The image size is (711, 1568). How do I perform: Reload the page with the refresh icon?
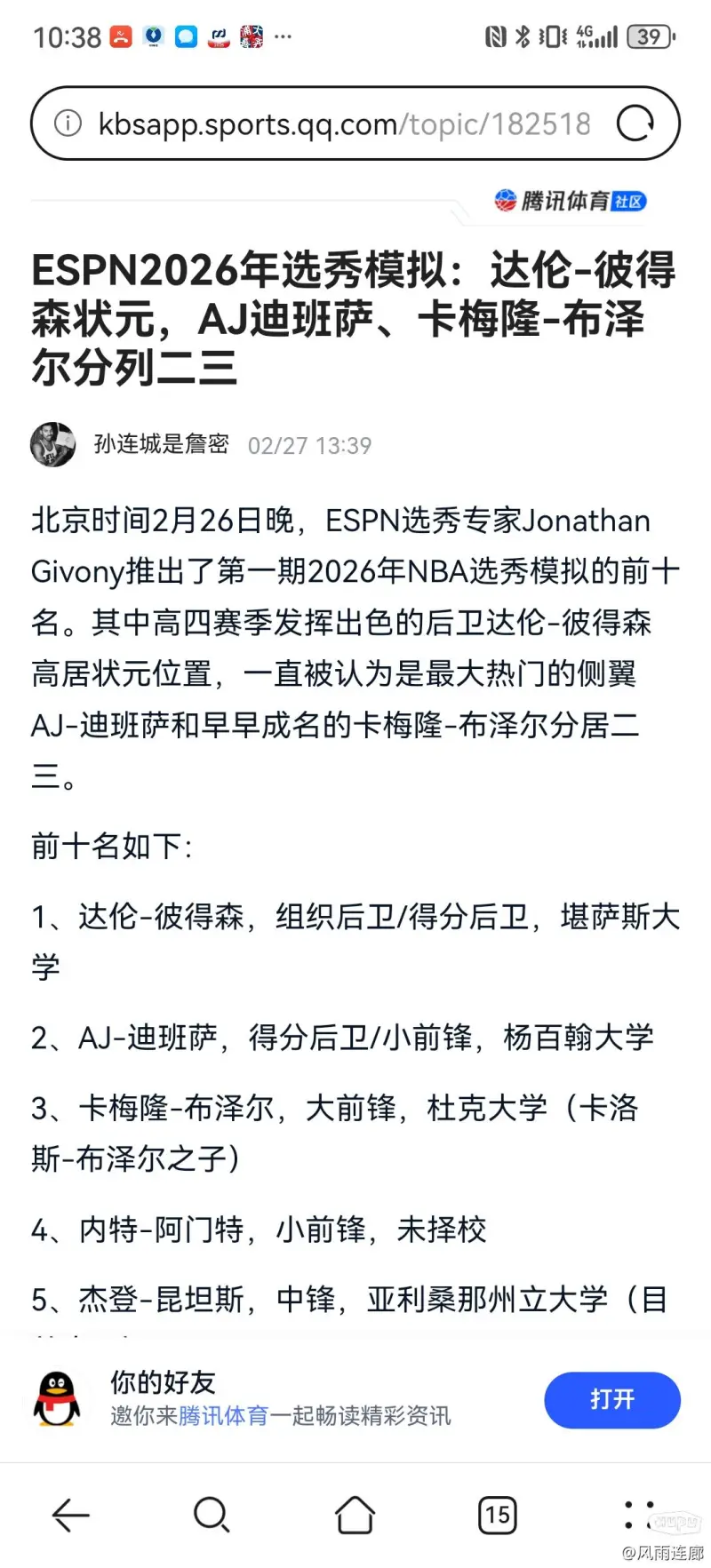click(x=635, y=123)
